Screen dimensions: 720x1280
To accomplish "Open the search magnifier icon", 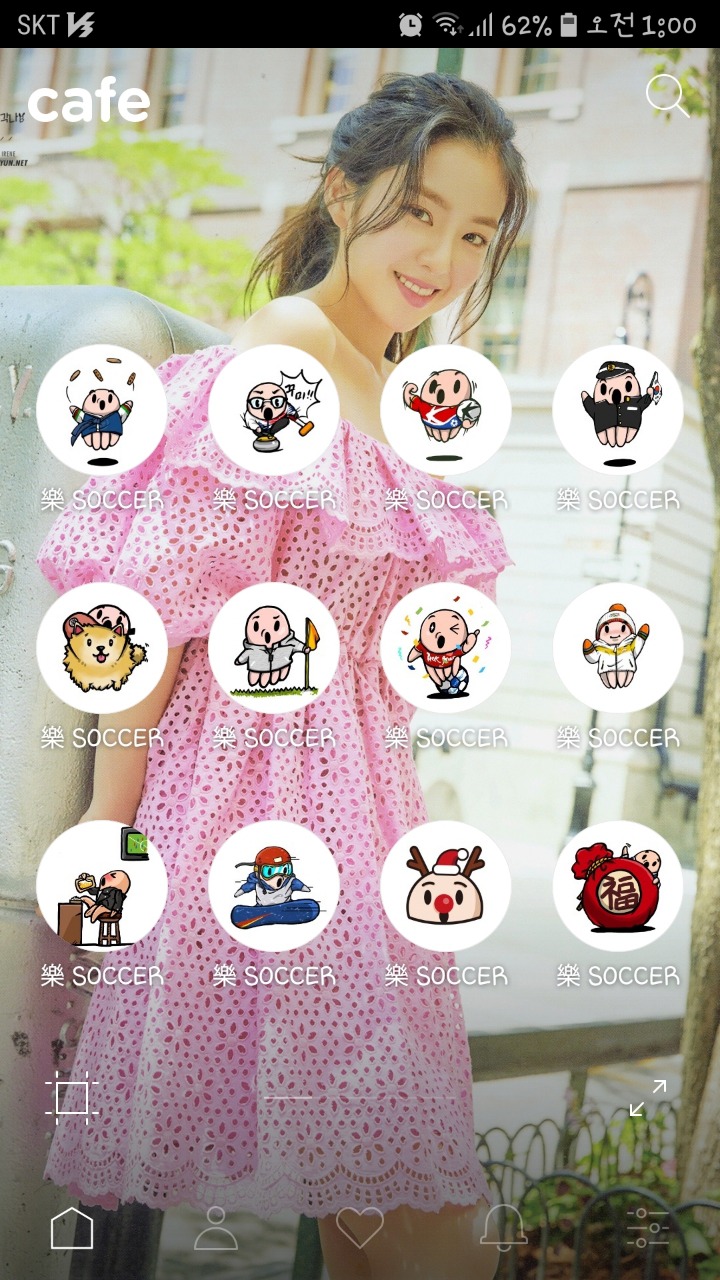I will (667, 96).
